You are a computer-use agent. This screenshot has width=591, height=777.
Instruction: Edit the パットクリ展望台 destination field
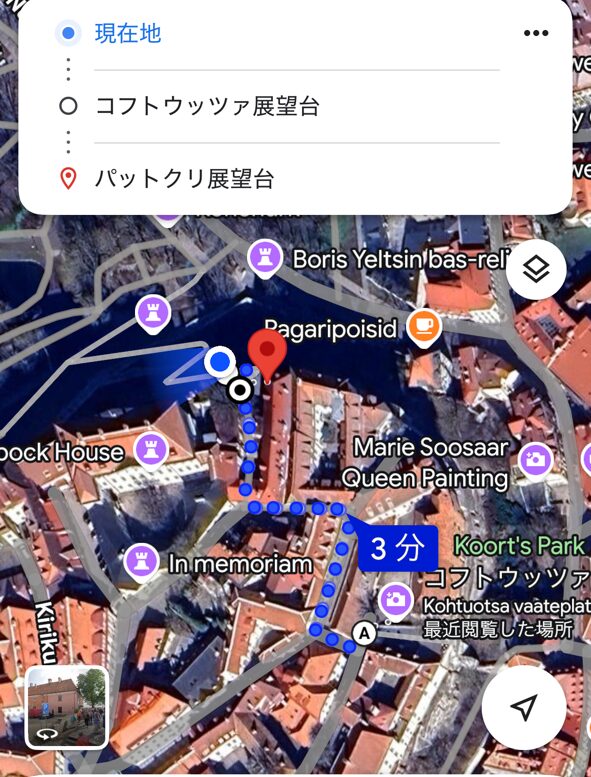coord(296,178)
